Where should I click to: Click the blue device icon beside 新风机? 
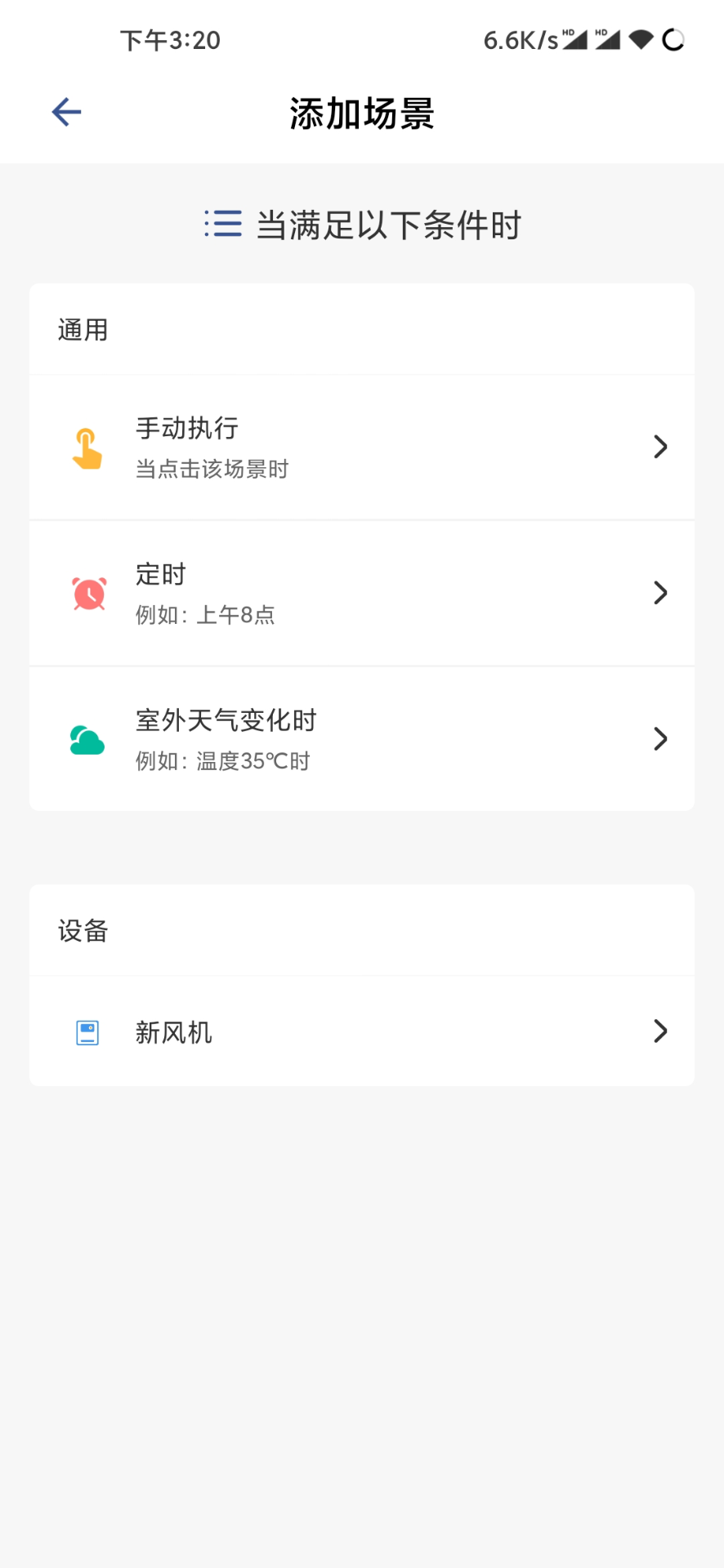[86, 1031]
